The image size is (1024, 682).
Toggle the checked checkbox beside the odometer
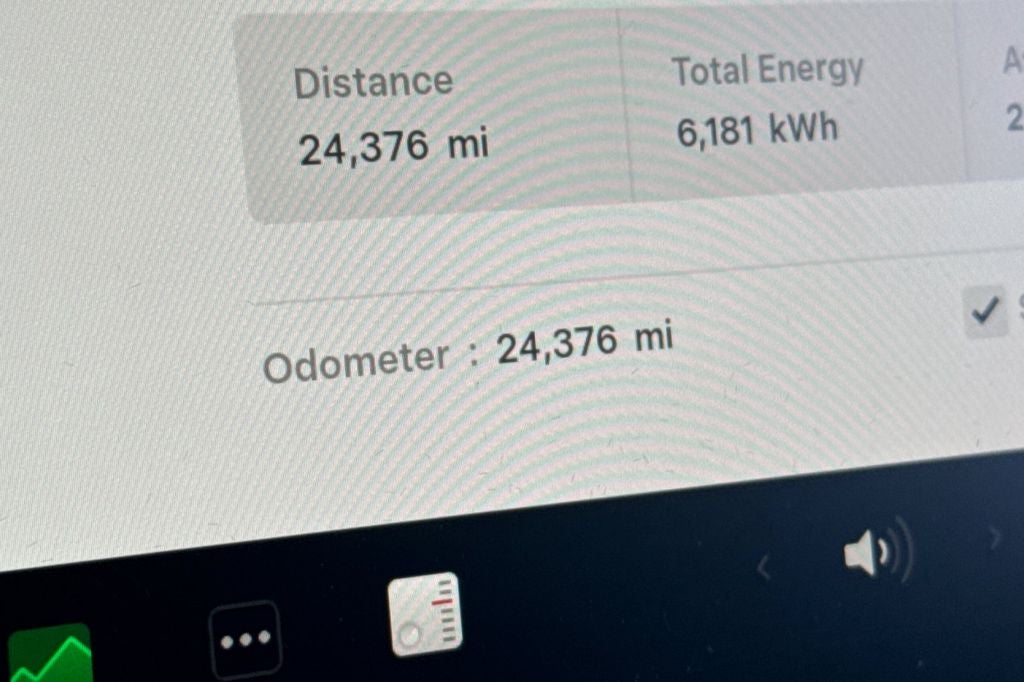pyautogui.click(x=985, y=312)
